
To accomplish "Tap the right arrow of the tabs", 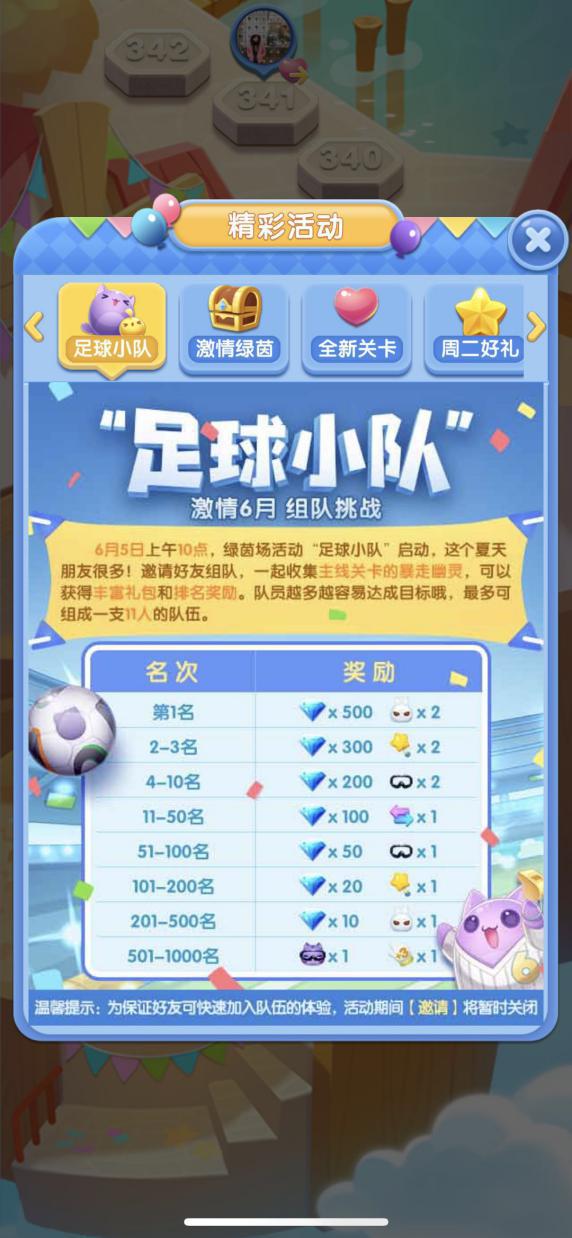I will click(x=536, y=326).
